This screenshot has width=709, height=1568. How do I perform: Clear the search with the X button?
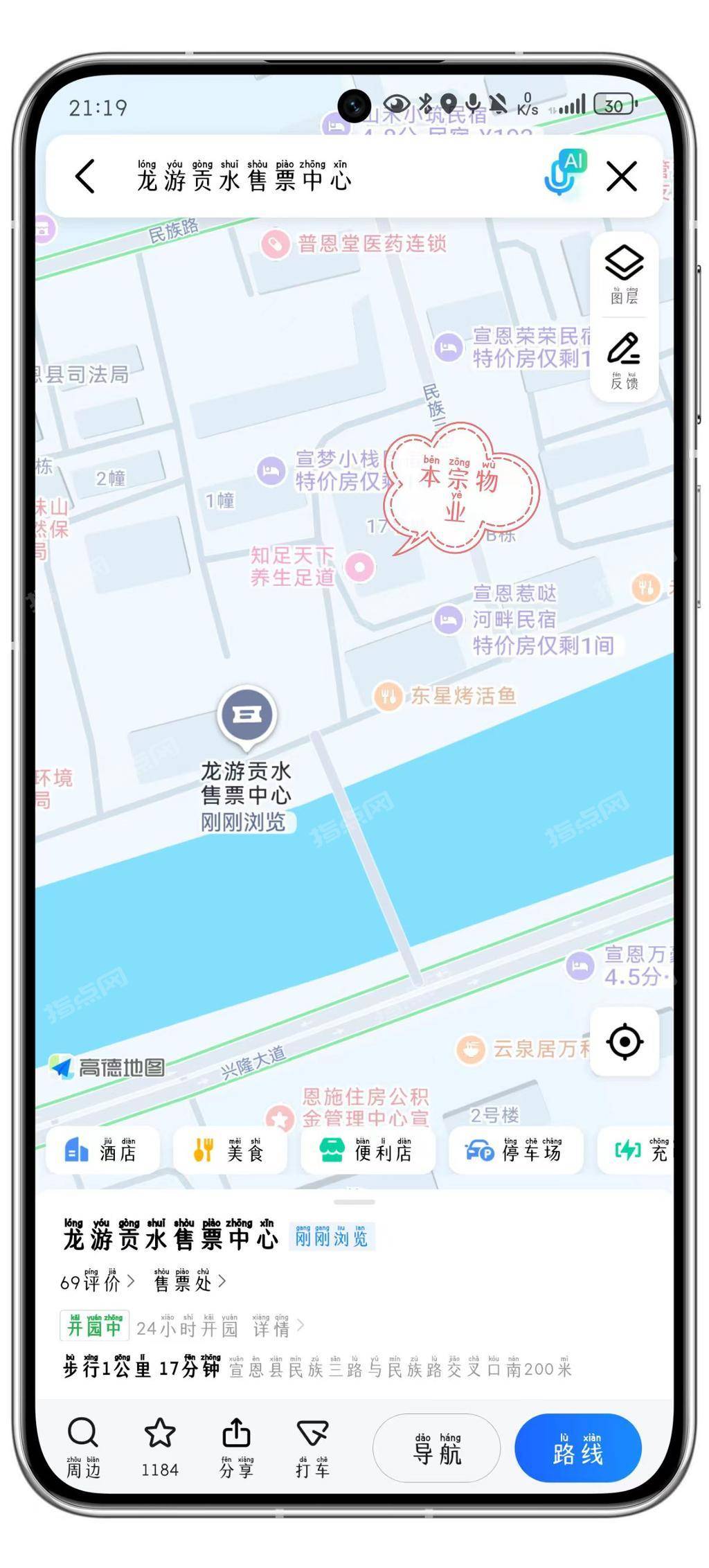pyautogui.click(x=621, y=177)
